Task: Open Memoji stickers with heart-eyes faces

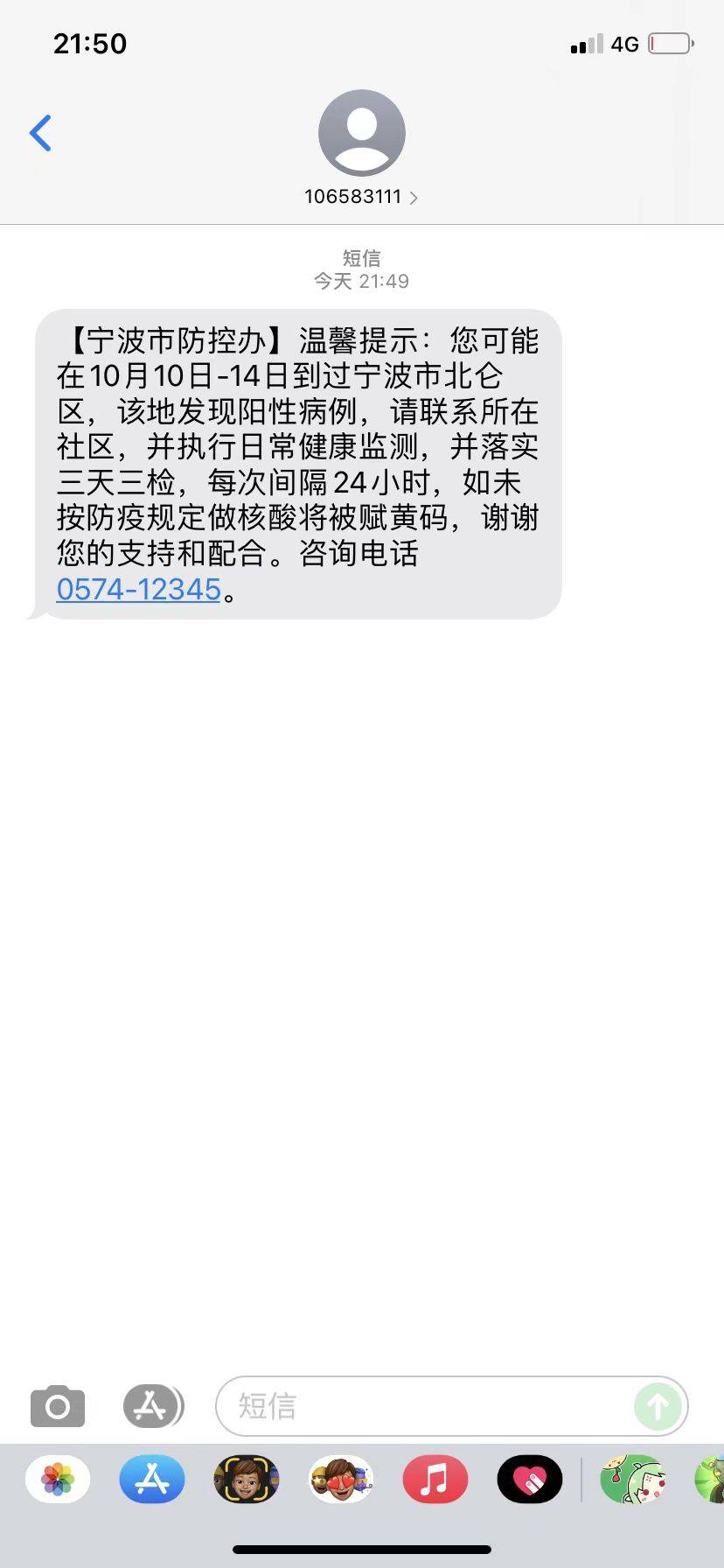Action: (341, 1480)
